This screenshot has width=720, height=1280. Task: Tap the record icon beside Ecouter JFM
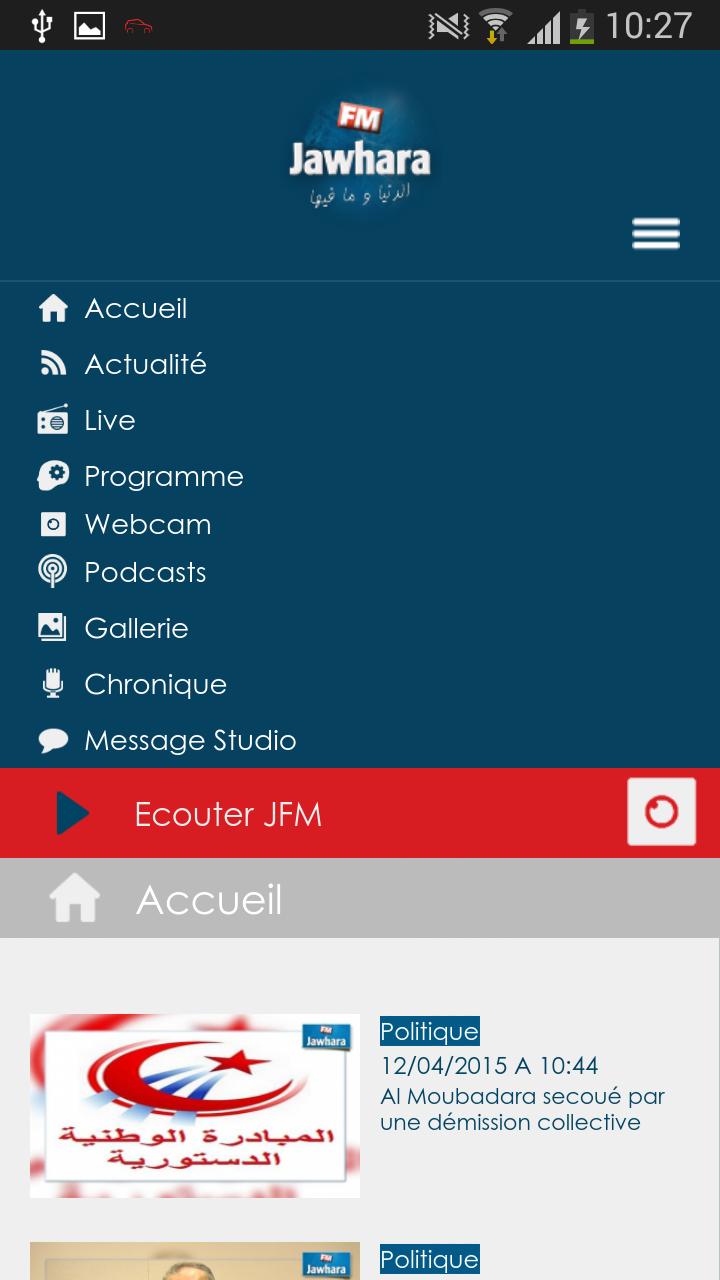661,812
